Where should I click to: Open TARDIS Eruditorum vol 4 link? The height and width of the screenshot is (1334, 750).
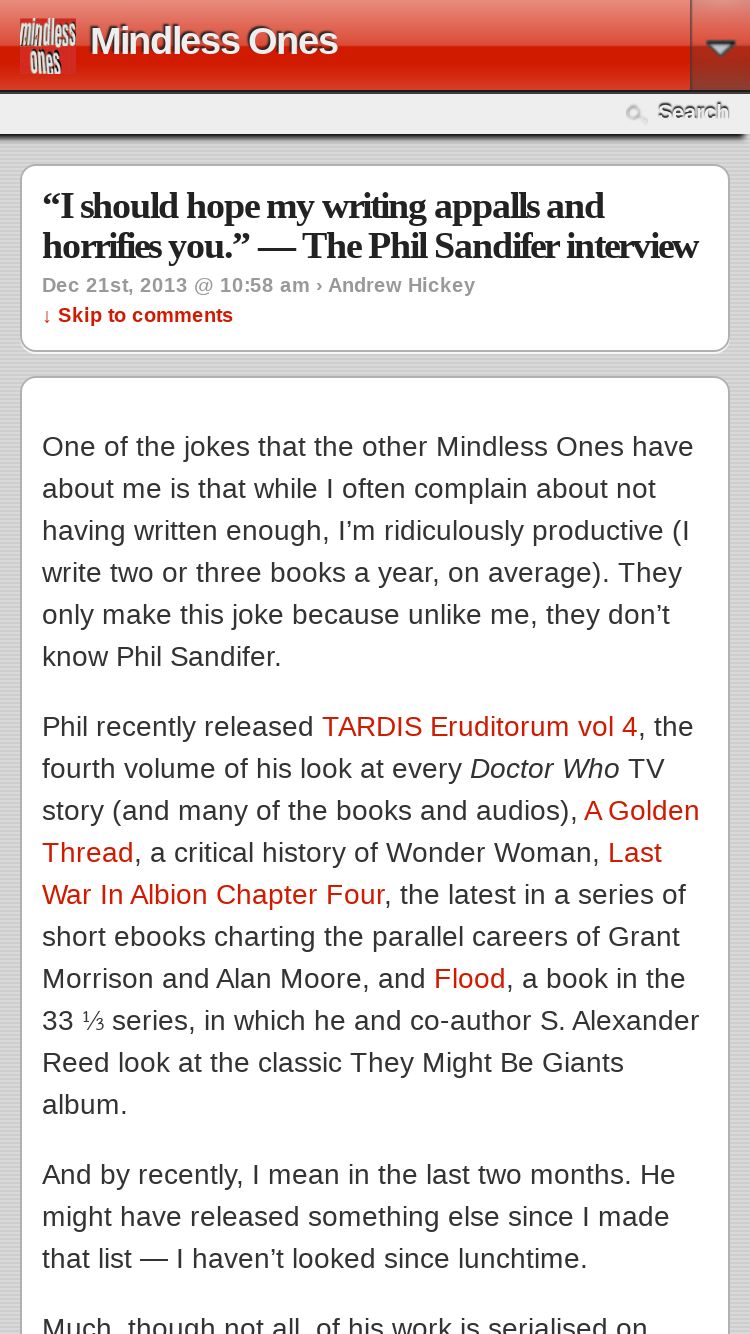tap(479, 726)
